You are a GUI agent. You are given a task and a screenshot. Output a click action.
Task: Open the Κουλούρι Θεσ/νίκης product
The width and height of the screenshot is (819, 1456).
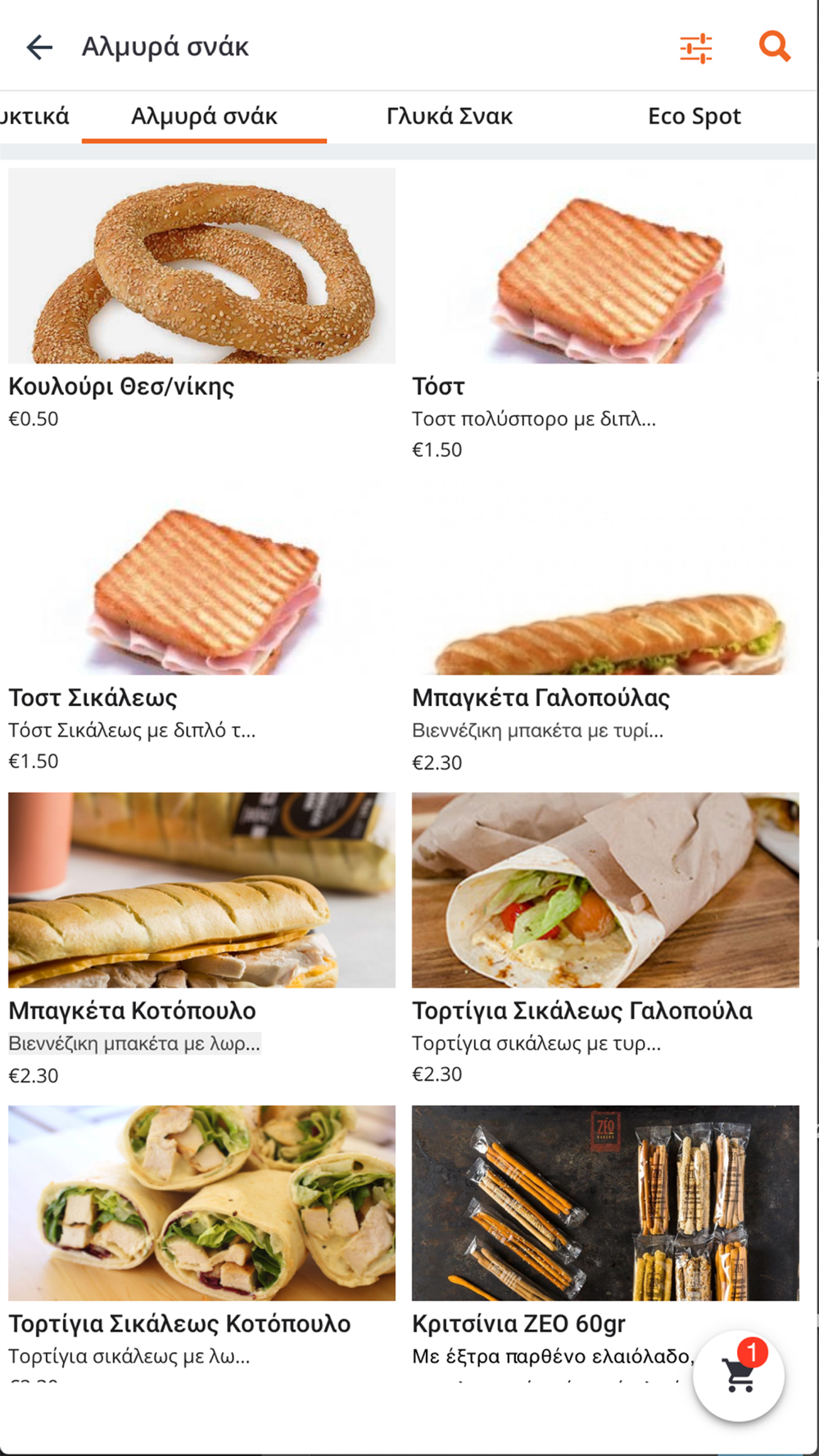201,301
